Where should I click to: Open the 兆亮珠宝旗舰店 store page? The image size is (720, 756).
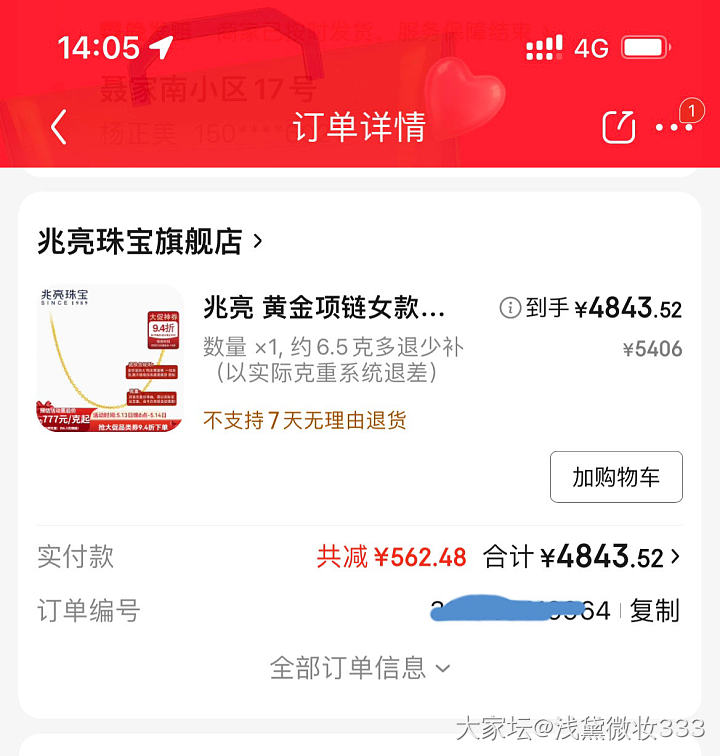[150, 241]
